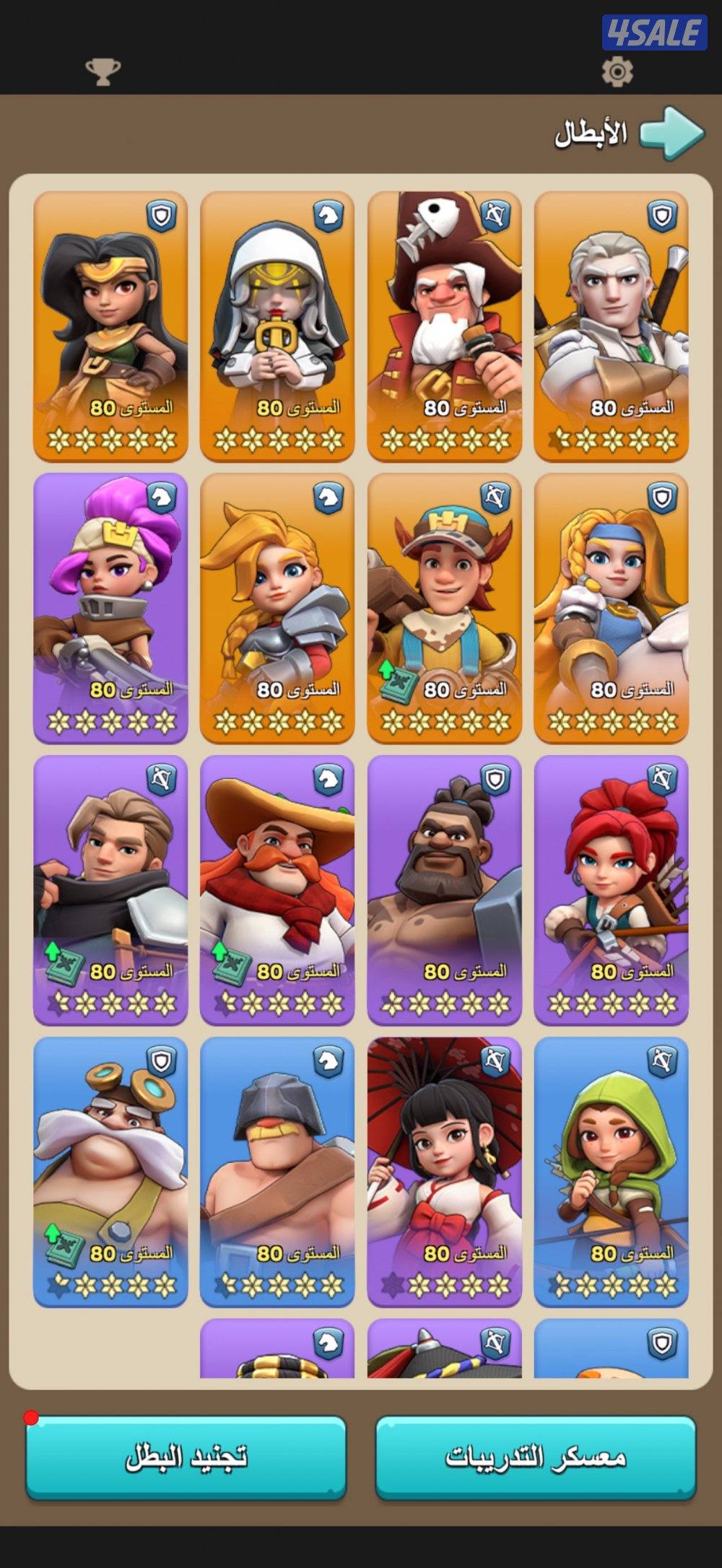
Task: Open the dark-haired golden crown heroine card
Action: tap(110, 325)
